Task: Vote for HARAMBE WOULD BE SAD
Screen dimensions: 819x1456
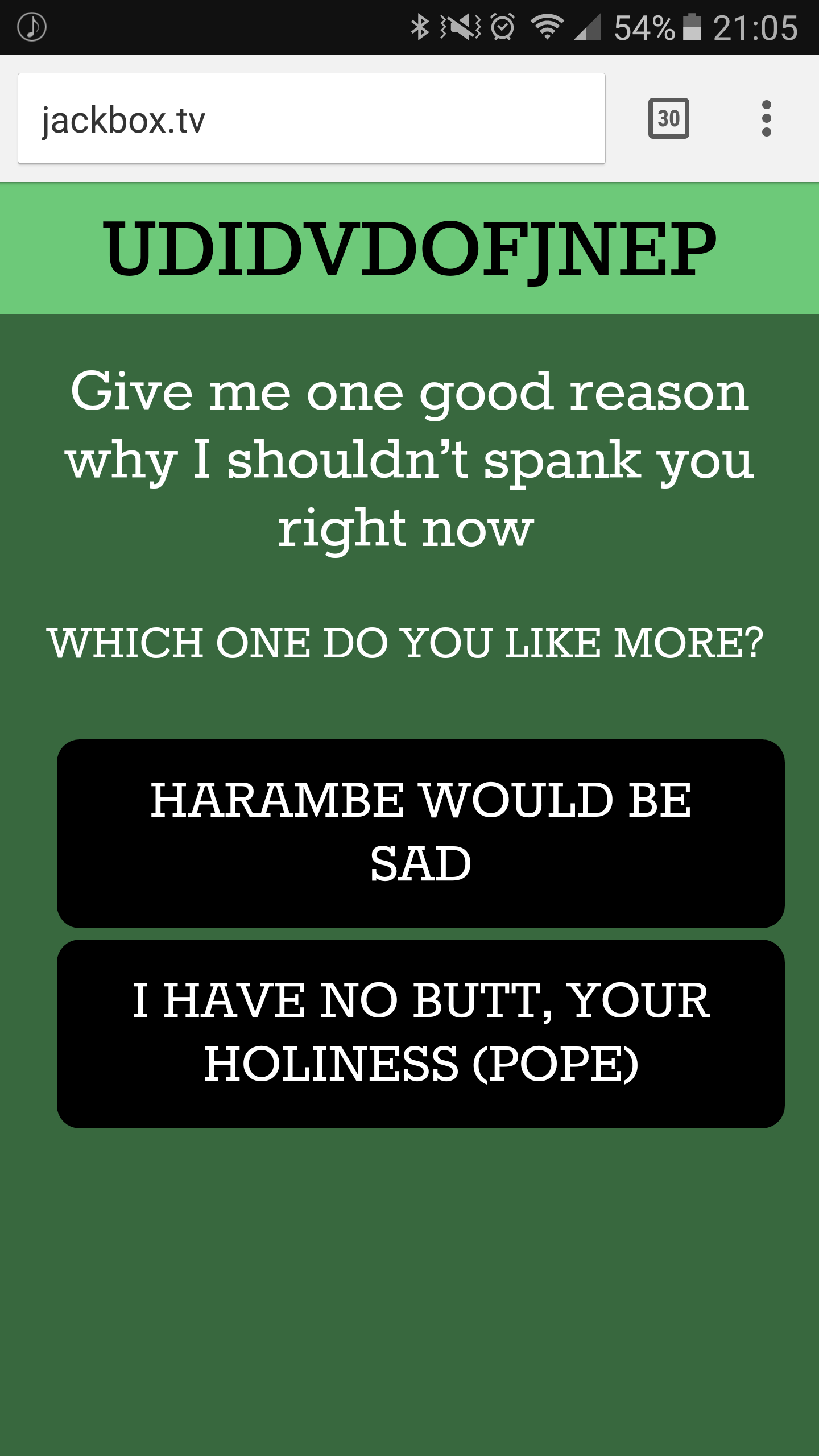Action: pos(420,833)
